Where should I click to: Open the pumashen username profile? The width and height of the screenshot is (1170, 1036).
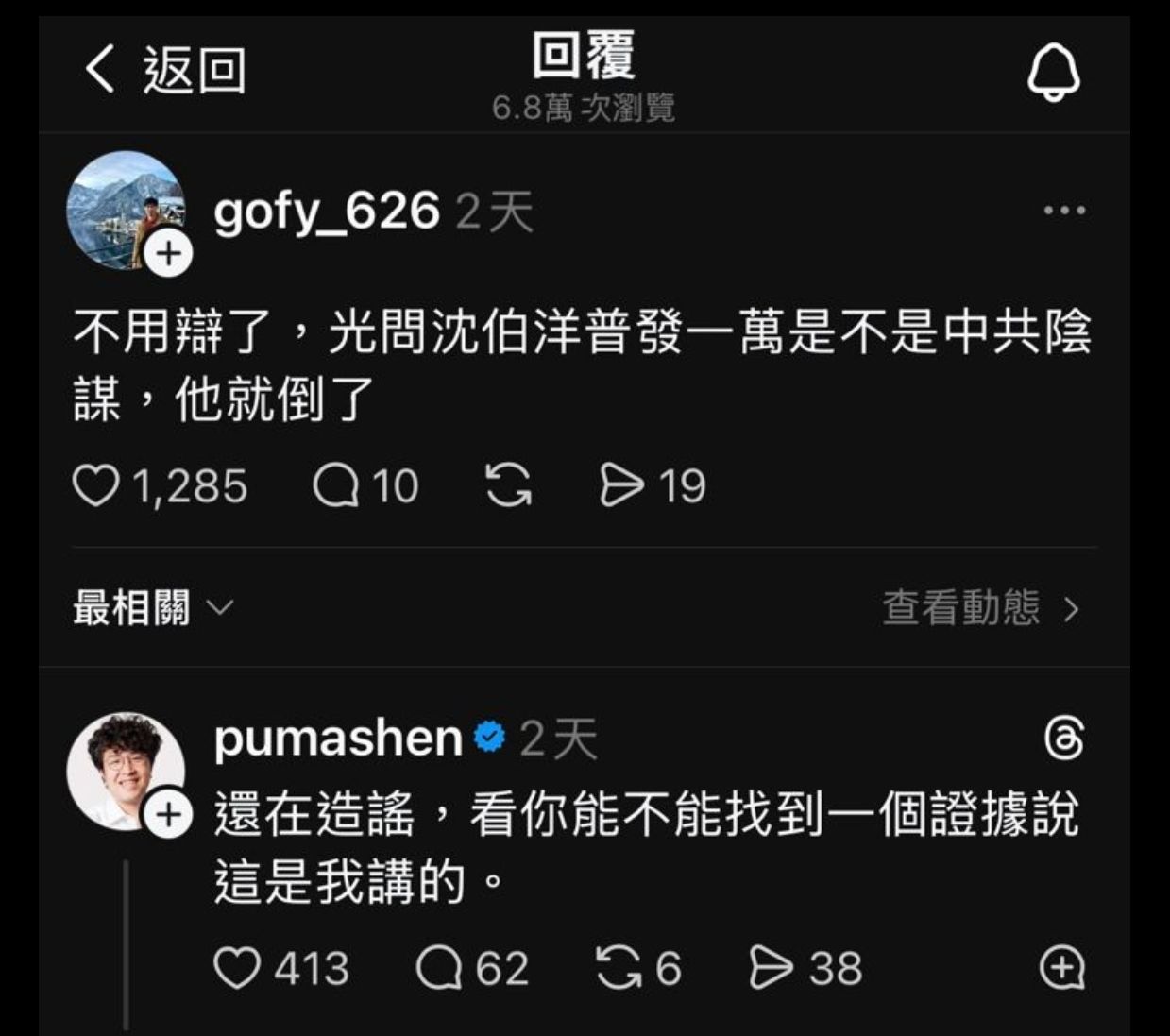pyautogui.click(x=338, y=738)
